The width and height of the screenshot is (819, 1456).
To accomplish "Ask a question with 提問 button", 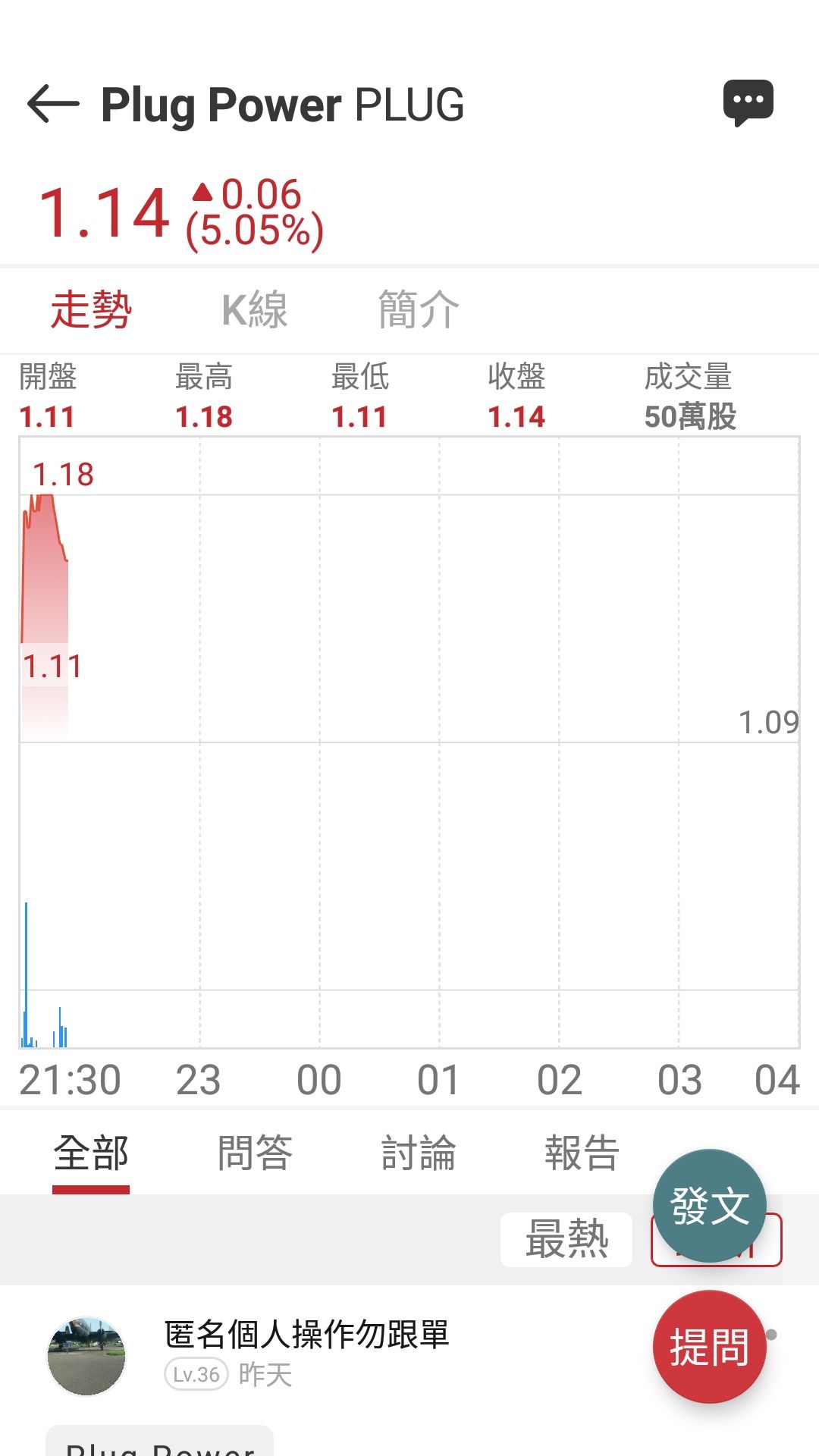I will pos(709,1347).
